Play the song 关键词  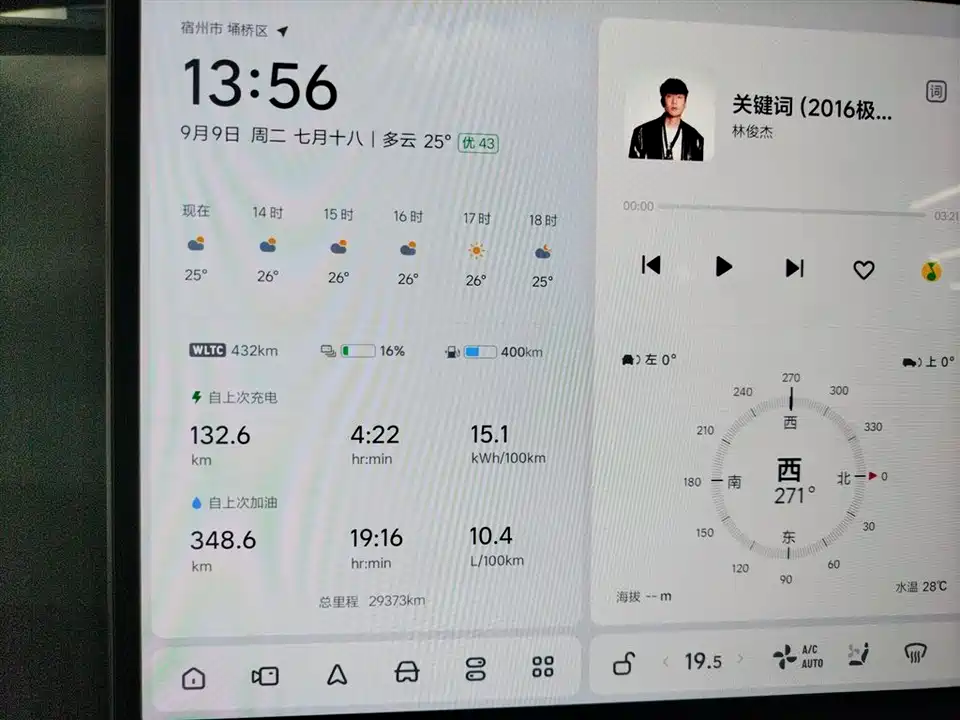[x=724, y=266]
